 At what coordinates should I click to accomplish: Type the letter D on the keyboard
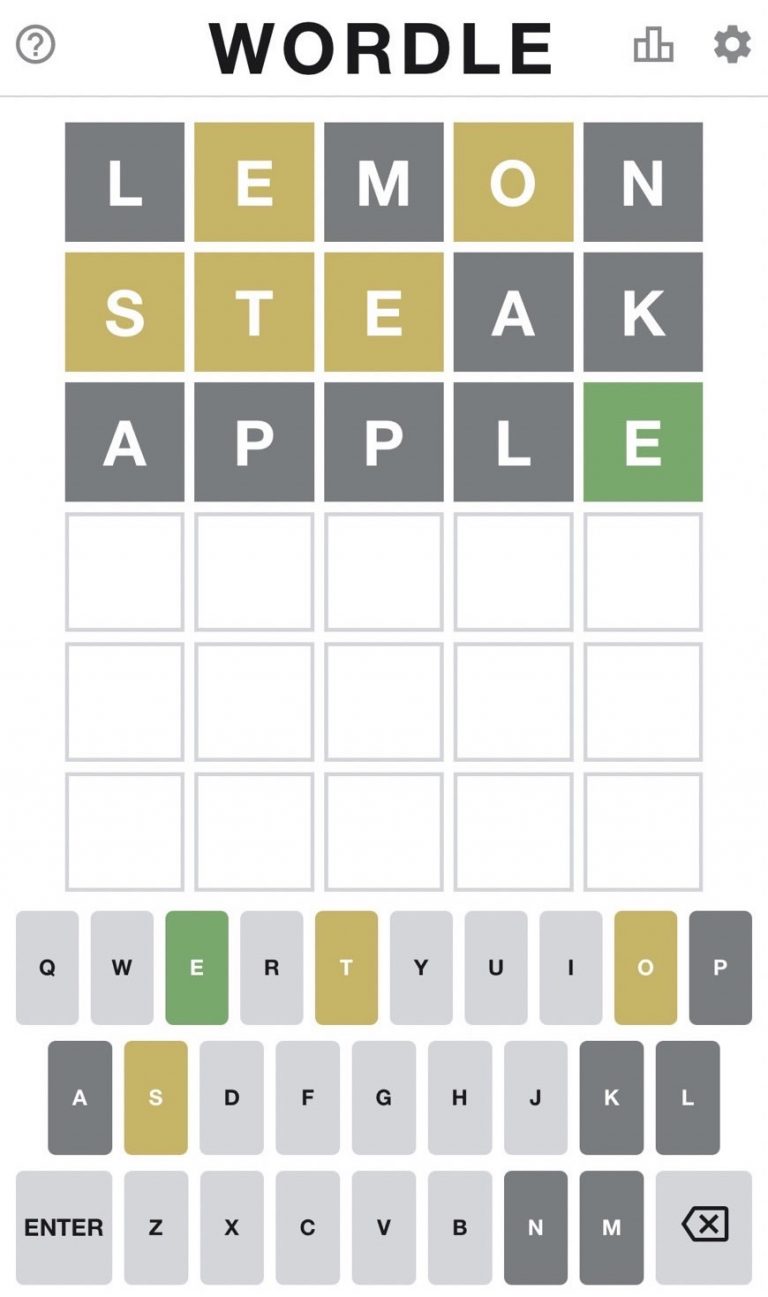(232, 1098)
